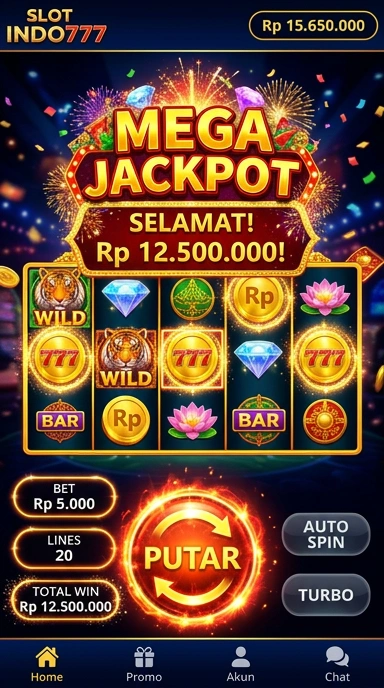Turn on TURBO mode

(x=326, y=595)
